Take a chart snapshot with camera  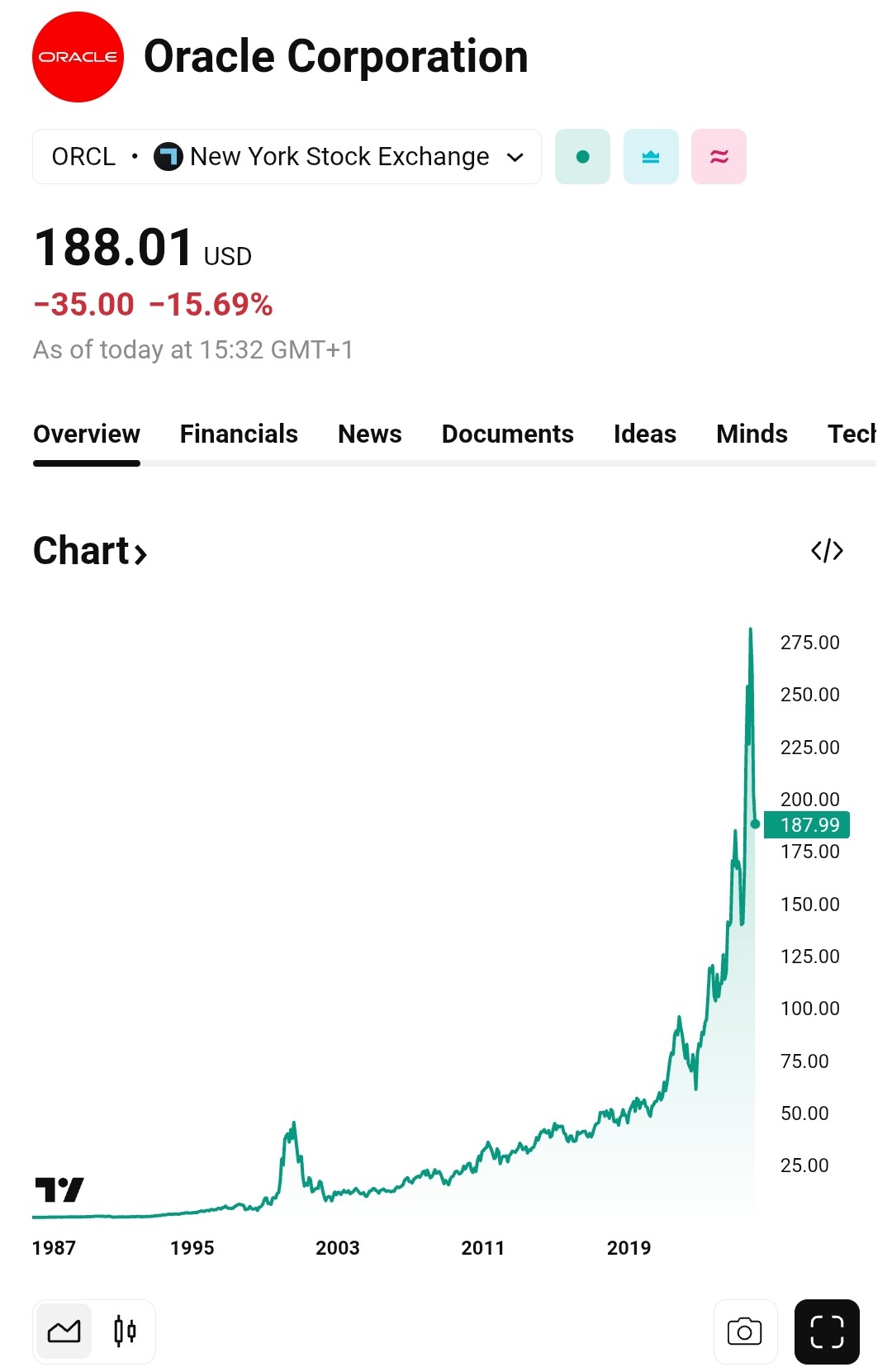pos(745,1332)
